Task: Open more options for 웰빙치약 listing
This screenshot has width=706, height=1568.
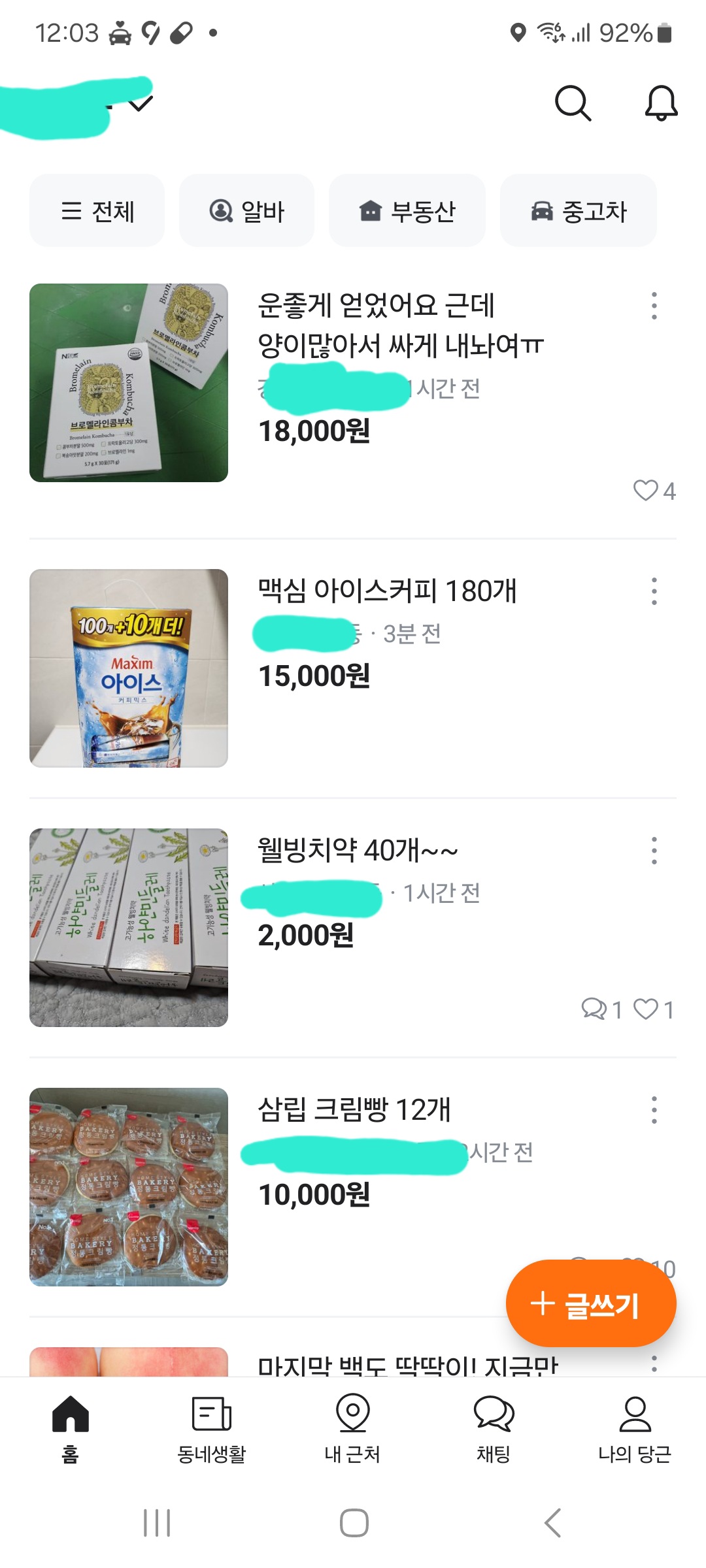Action: click(654, 851)
